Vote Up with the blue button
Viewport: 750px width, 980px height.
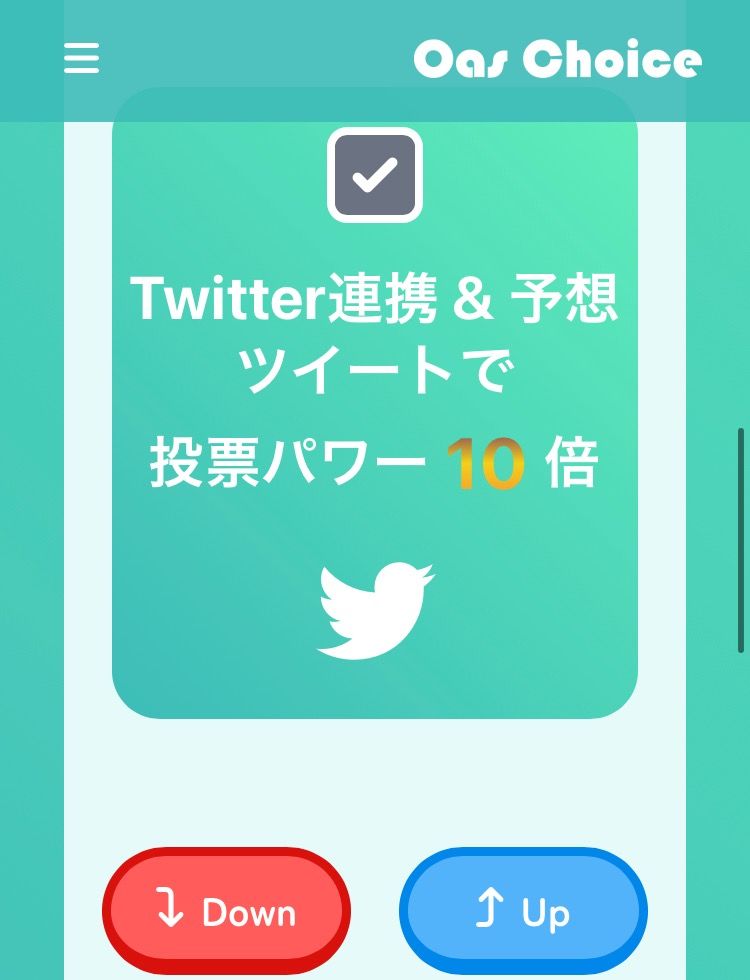coord(523,912)
